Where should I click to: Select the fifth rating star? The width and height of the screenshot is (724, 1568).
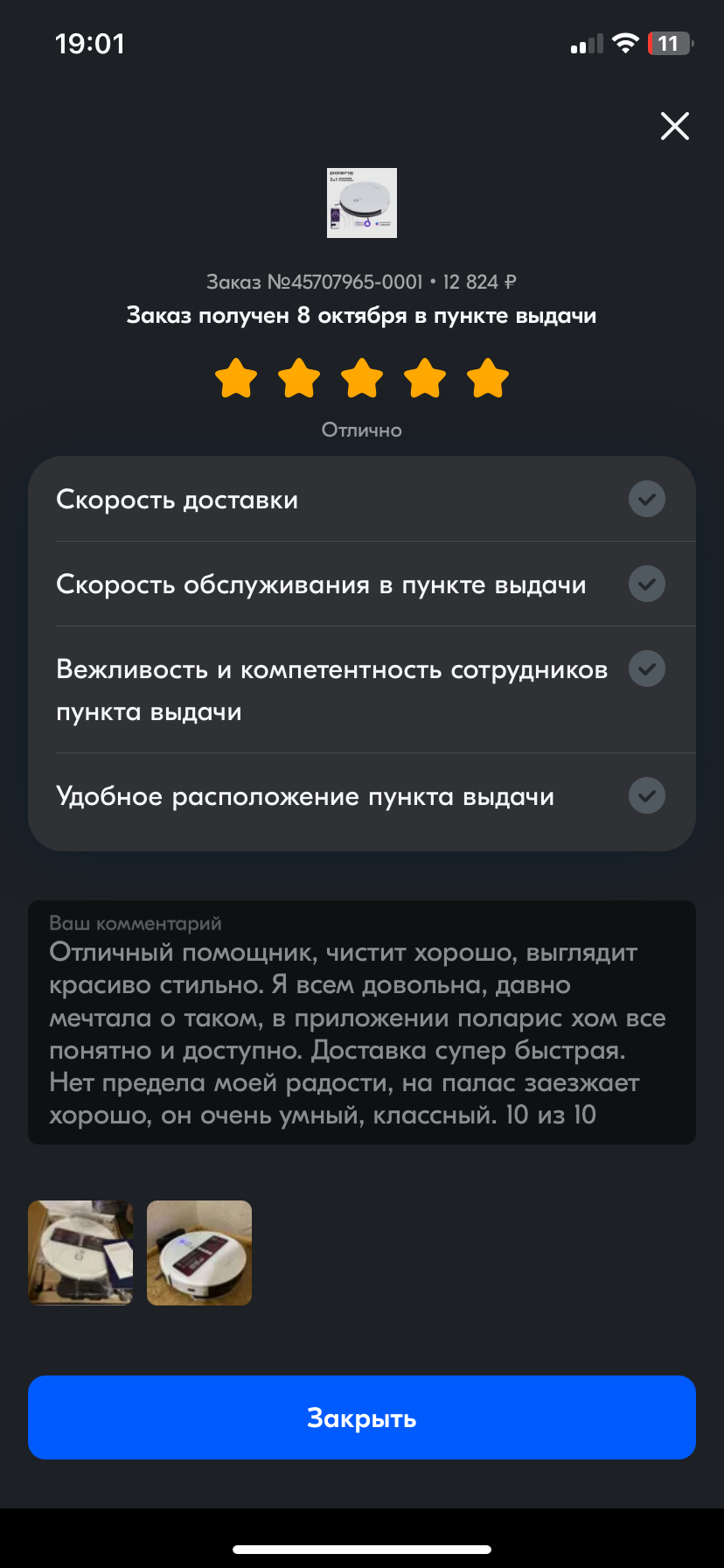click(x=488, y=379)
